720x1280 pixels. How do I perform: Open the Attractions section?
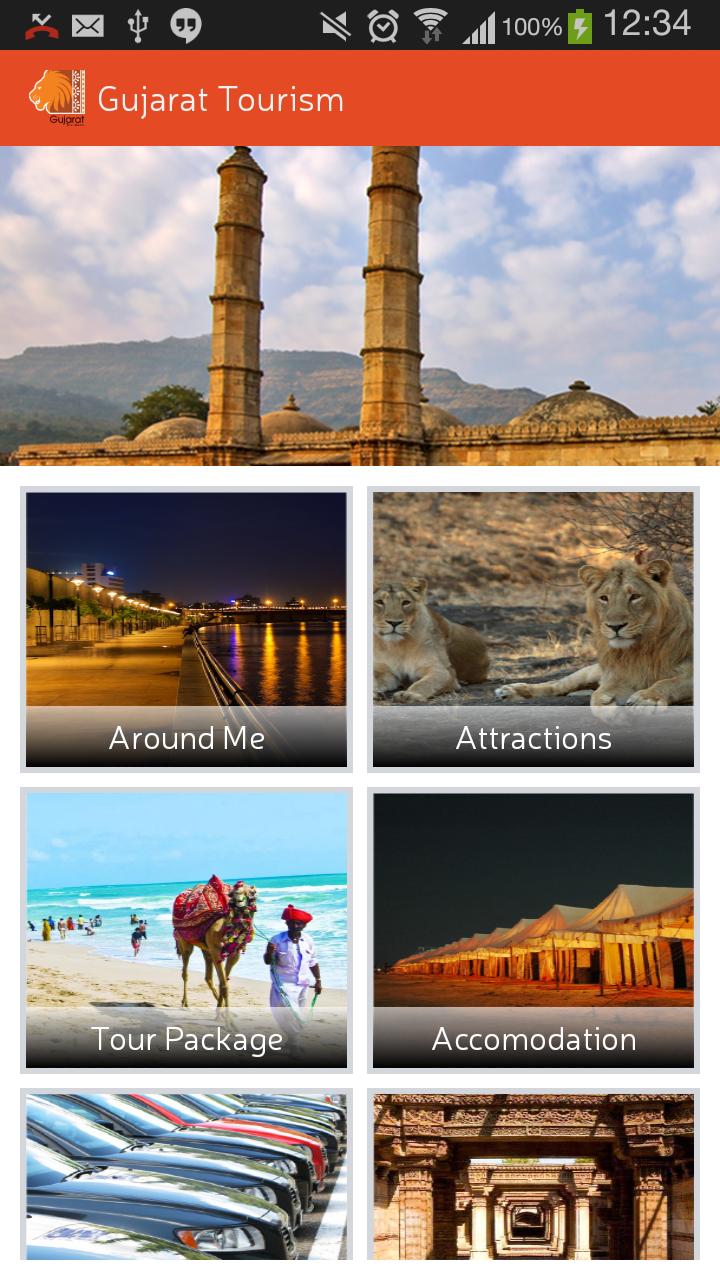click(533, 629)
